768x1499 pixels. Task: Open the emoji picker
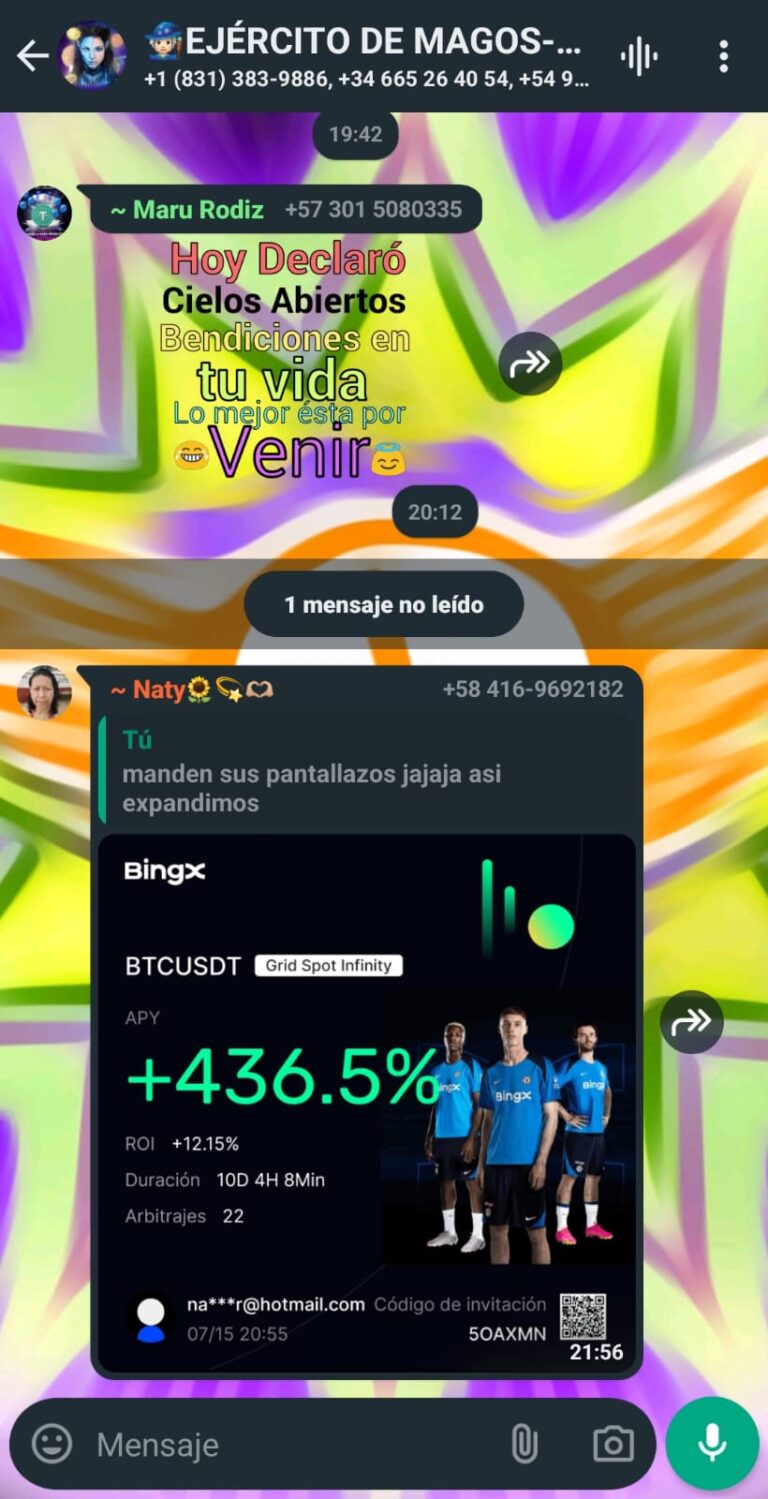52,1444
